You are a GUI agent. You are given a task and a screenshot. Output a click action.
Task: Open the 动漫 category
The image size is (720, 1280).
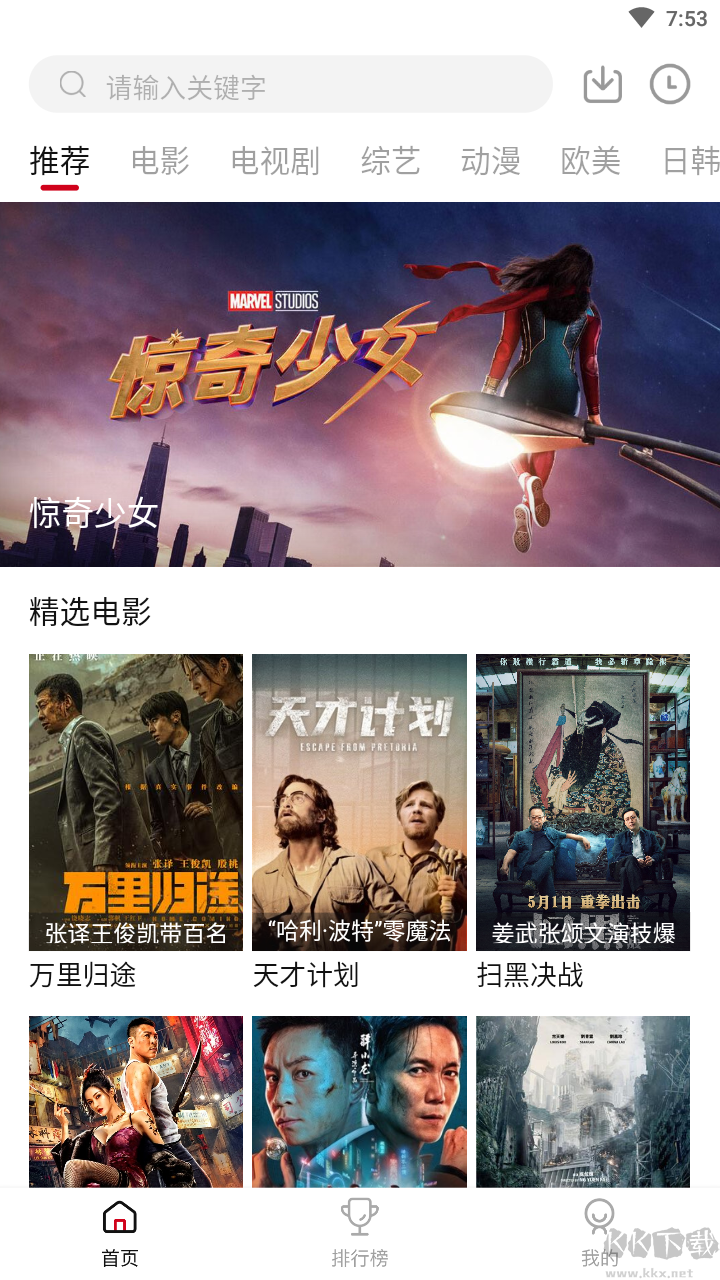pyautogui.click(x=490, y=161)
